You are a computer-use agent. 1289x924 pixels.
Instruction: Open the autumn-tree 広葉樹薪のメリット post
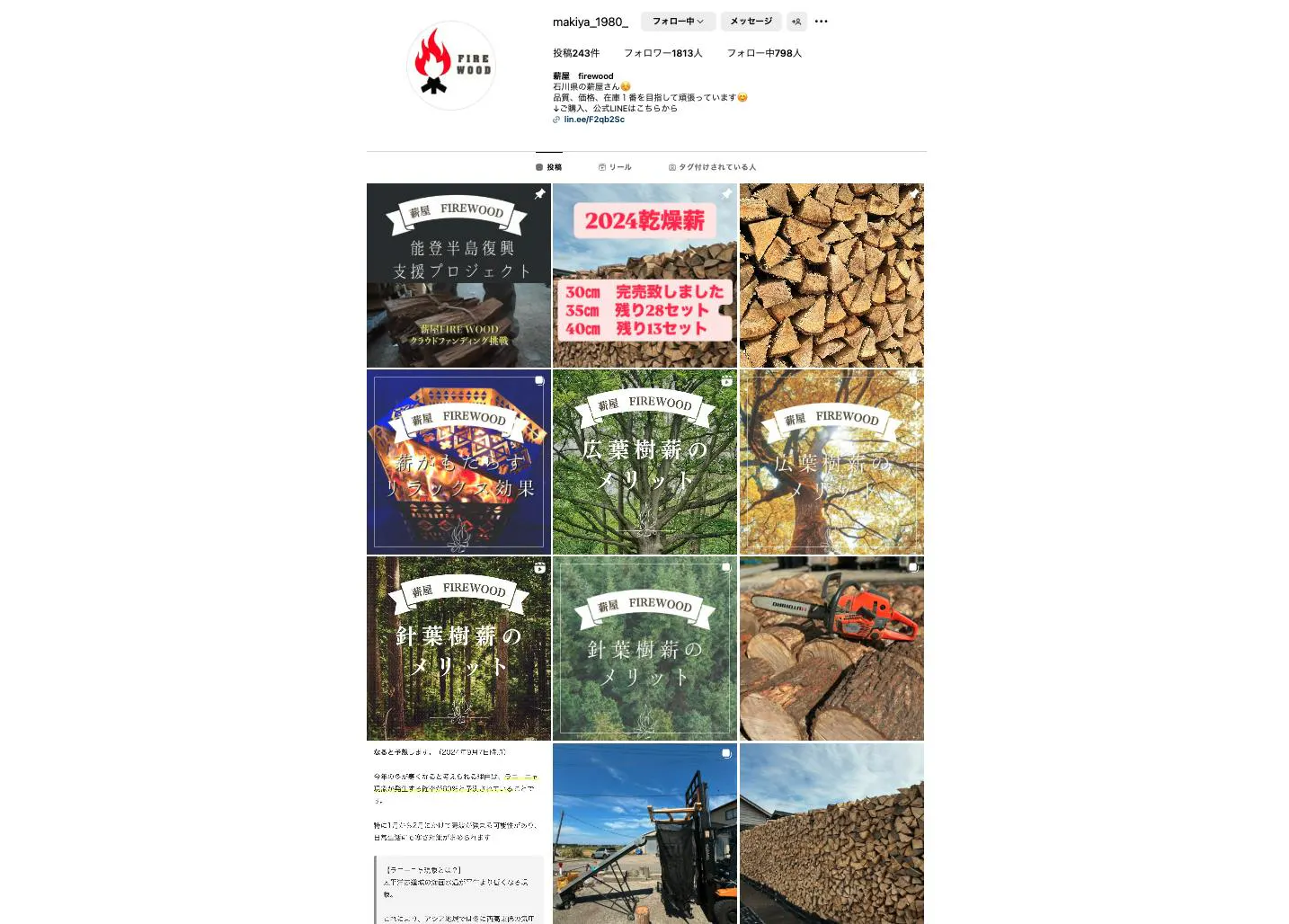(831, 462)
